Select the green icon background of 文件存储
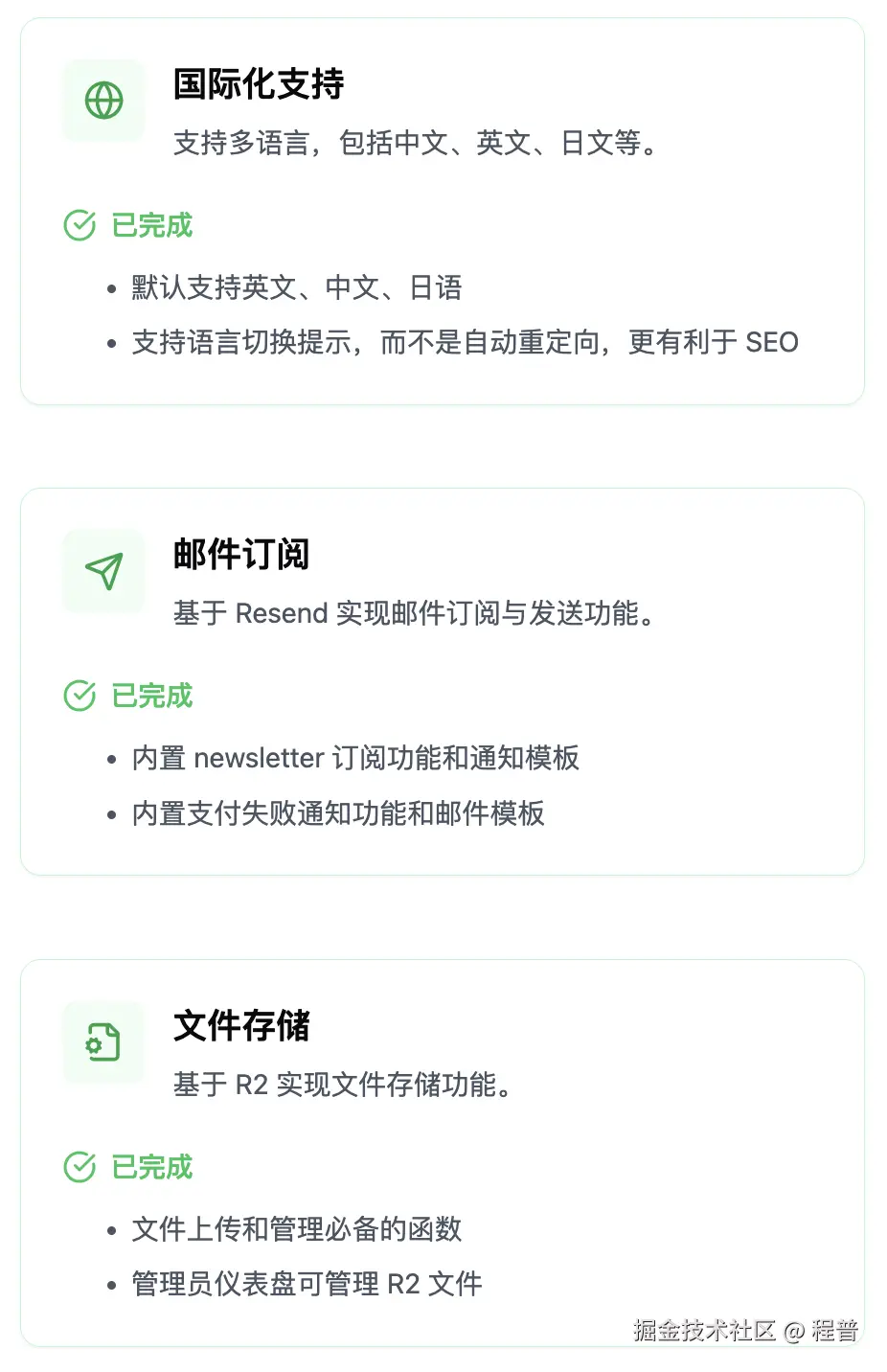 (x=102, y=1042)
